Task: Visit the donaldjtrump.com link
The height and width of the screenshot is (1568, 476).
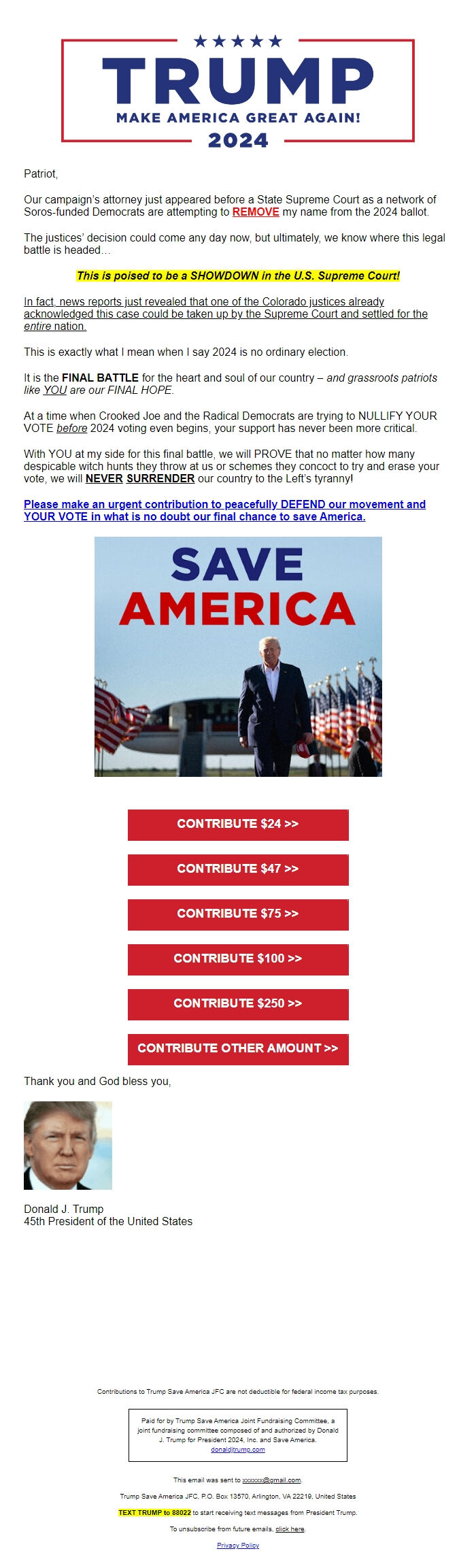Action: [x=238, y=1450]
